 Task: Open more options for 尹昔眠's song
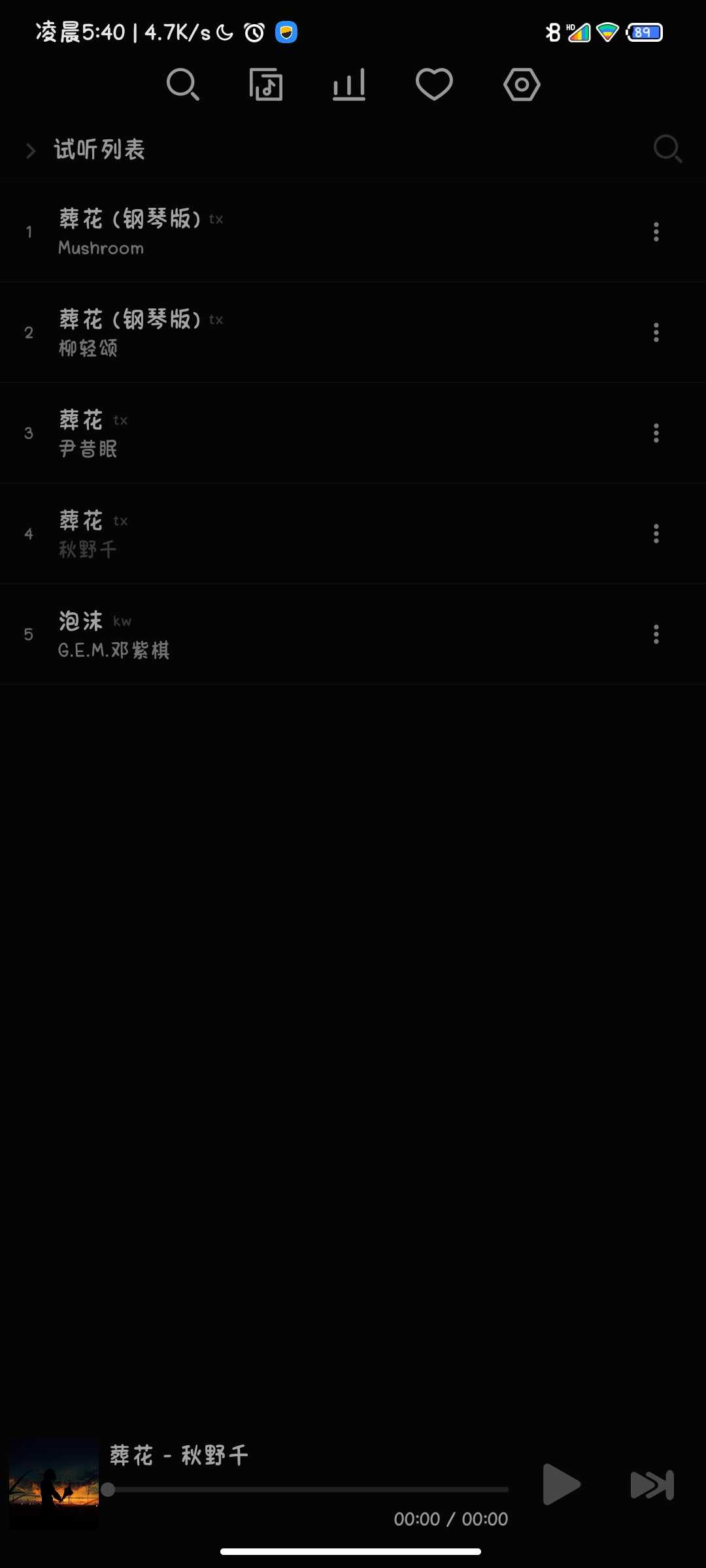click(656, 433)
